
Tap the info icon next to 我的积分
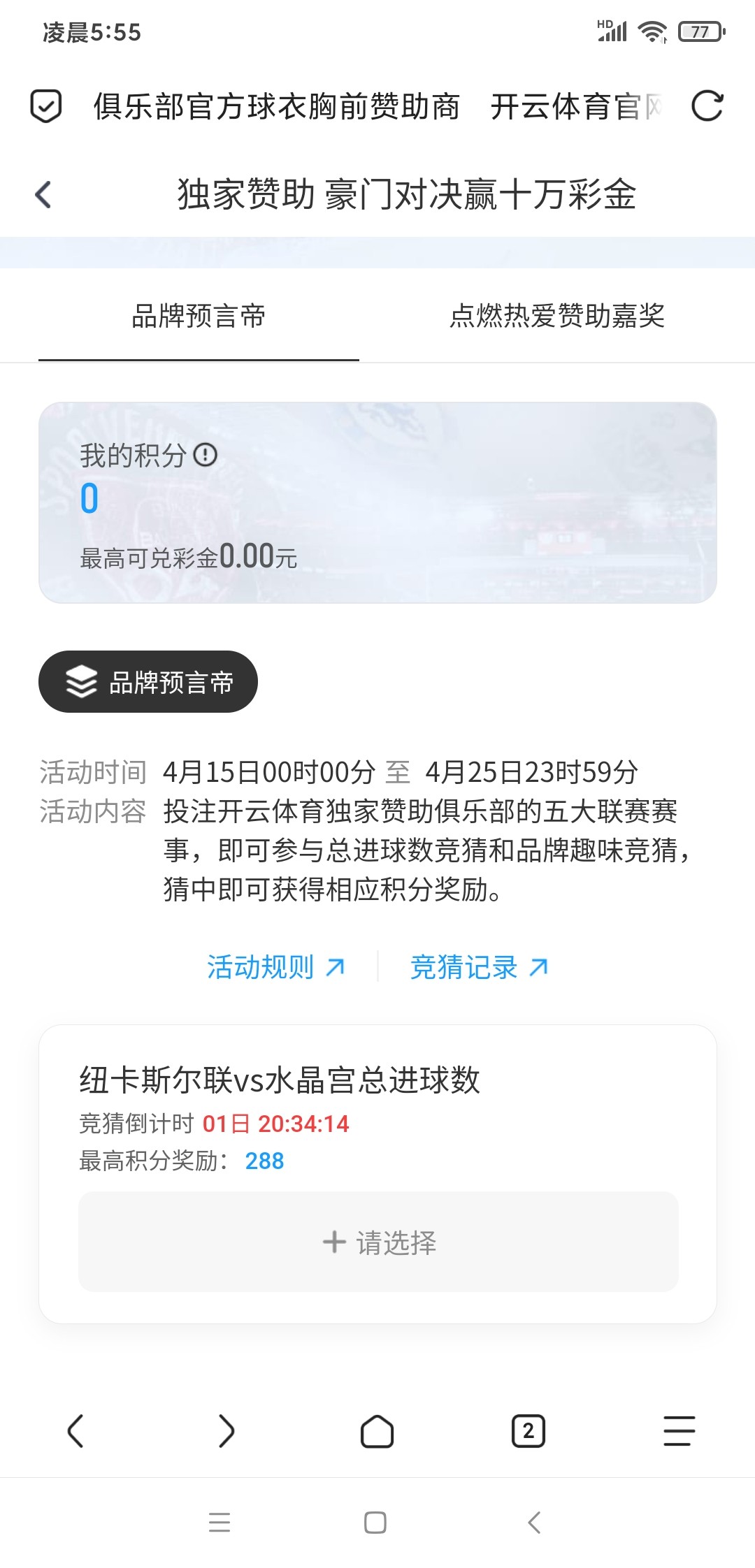click(203, 455)
